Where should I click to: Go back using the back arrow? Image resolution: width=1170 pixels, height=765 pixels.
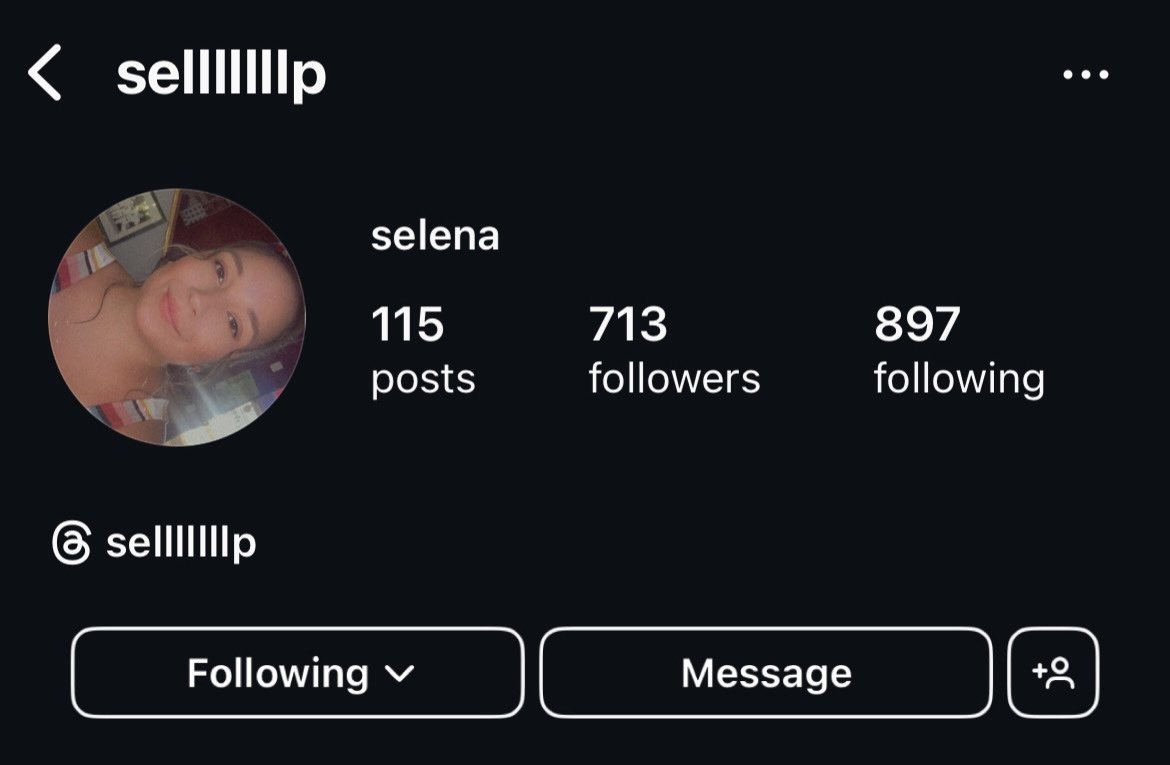(x=45, y=75)
